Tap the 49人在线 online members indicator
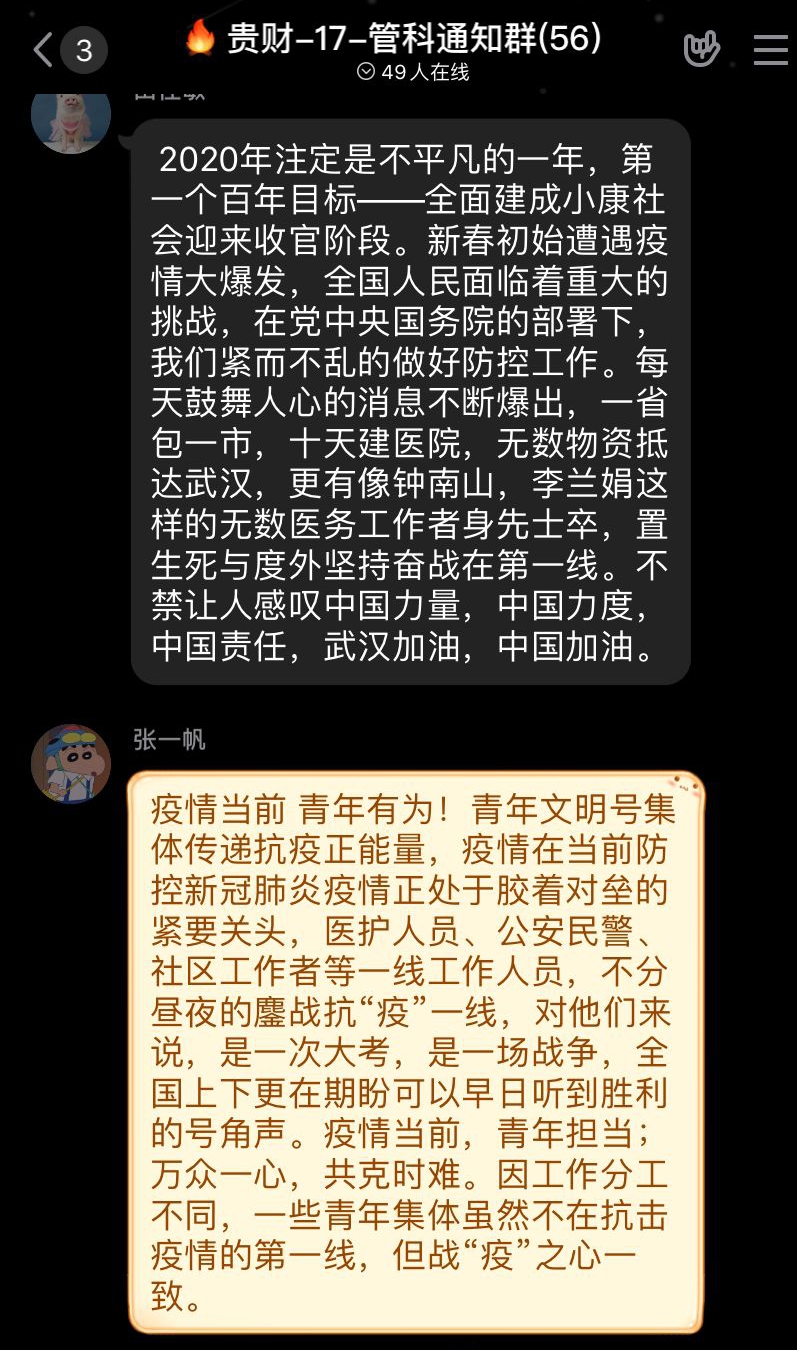 click(x=413, y=72)
